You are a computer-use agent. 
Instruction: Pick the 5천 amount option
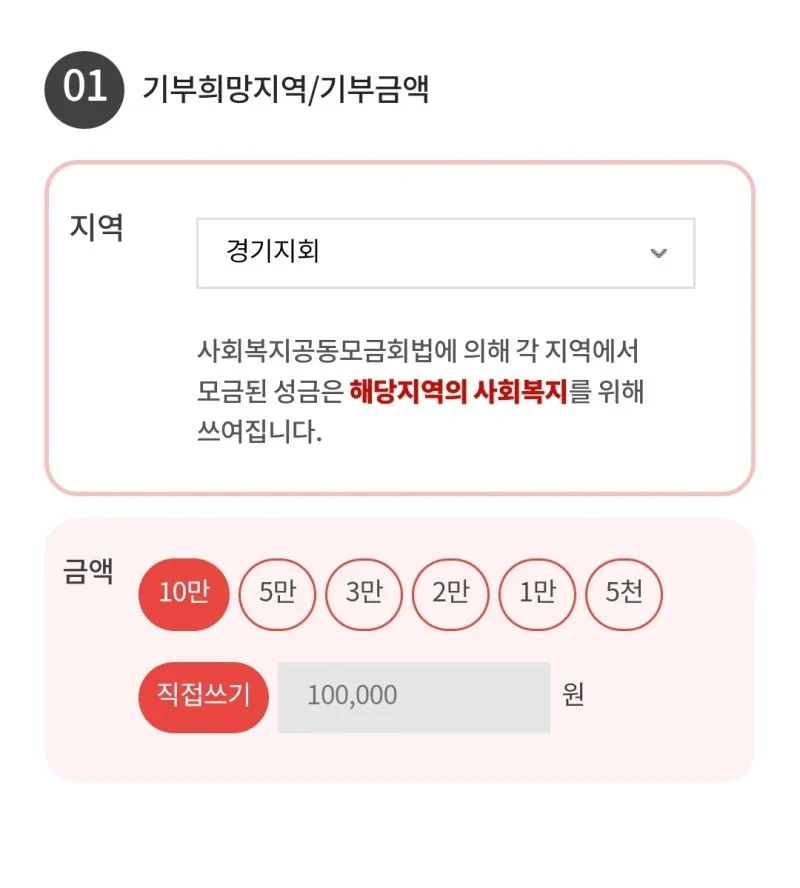pos(624,594)
